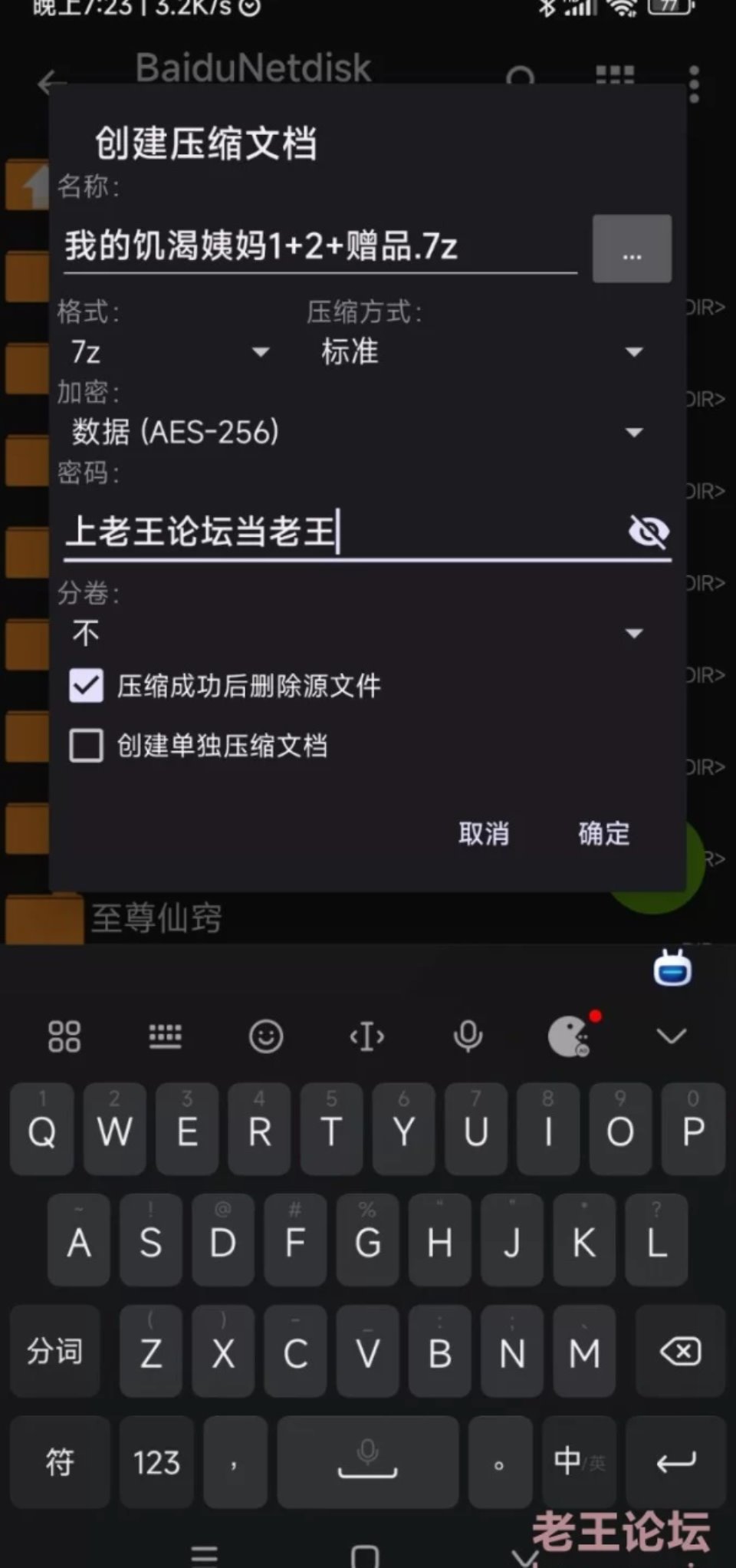Viewport: 736px width, 1568px height.
Task: Expand the encryption dropdown showing AES-256
Action: [356, 433]
